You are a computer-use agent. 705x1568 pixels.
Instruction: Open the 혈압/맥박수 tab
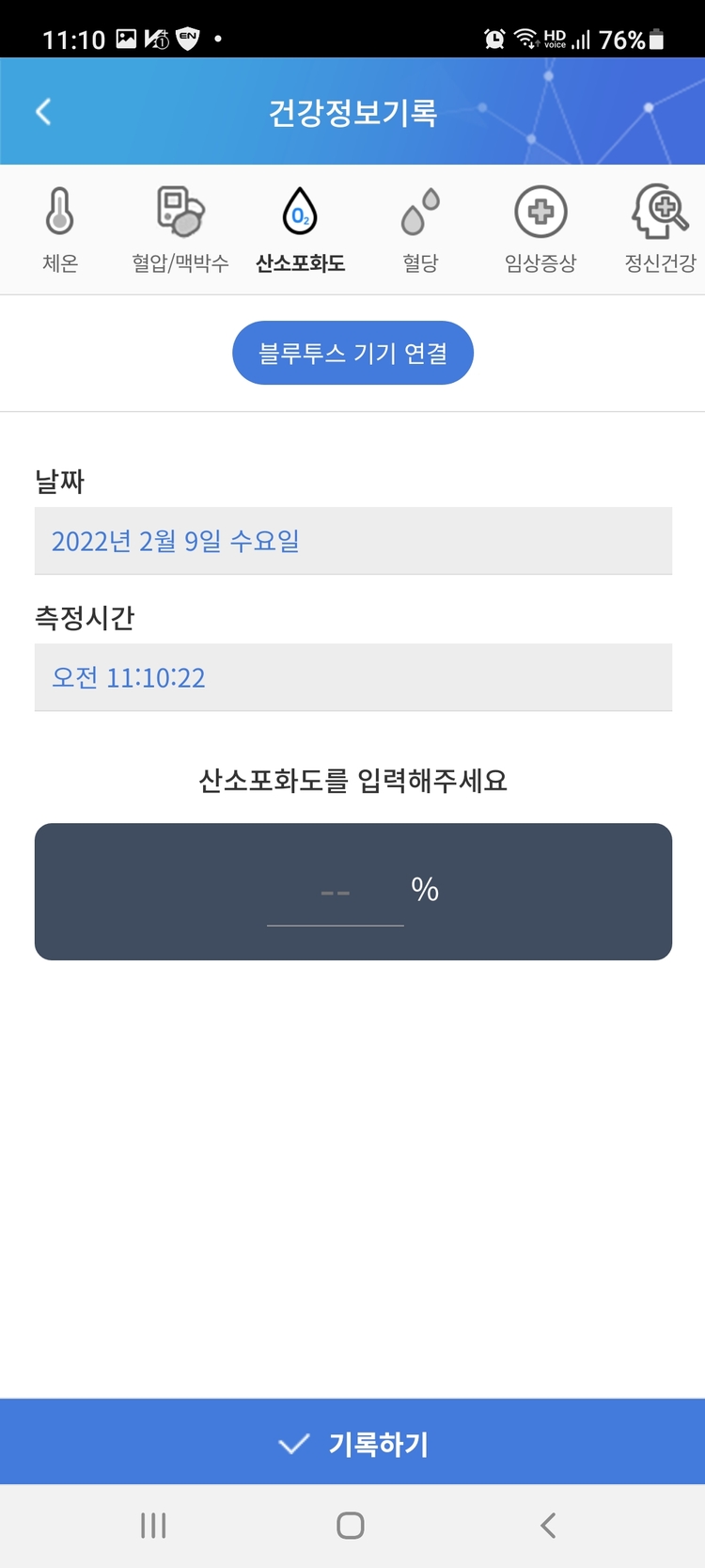[x=180, y=230]
